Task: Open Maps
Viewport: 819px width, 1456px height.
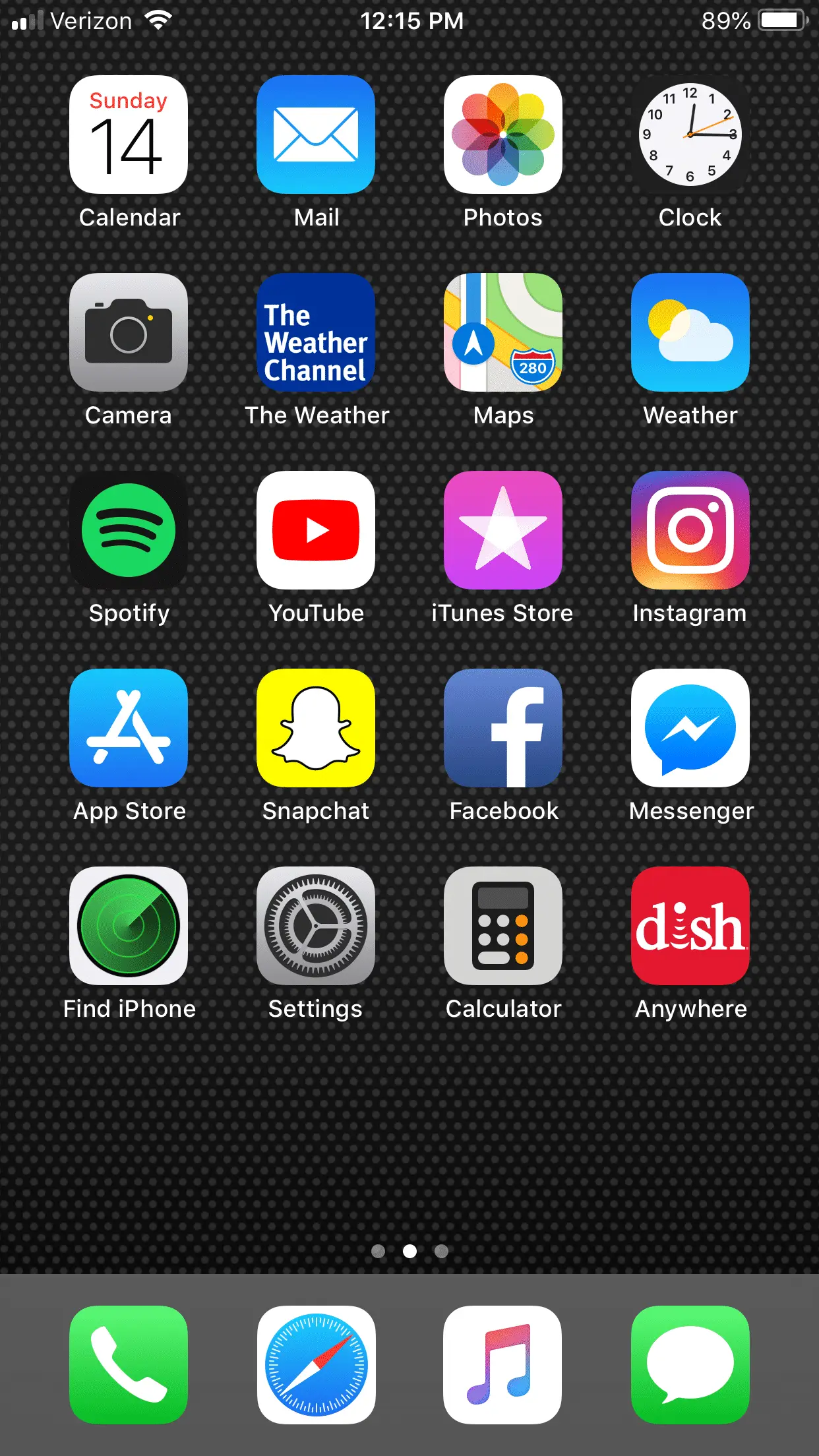Action: tap(503, 332)
